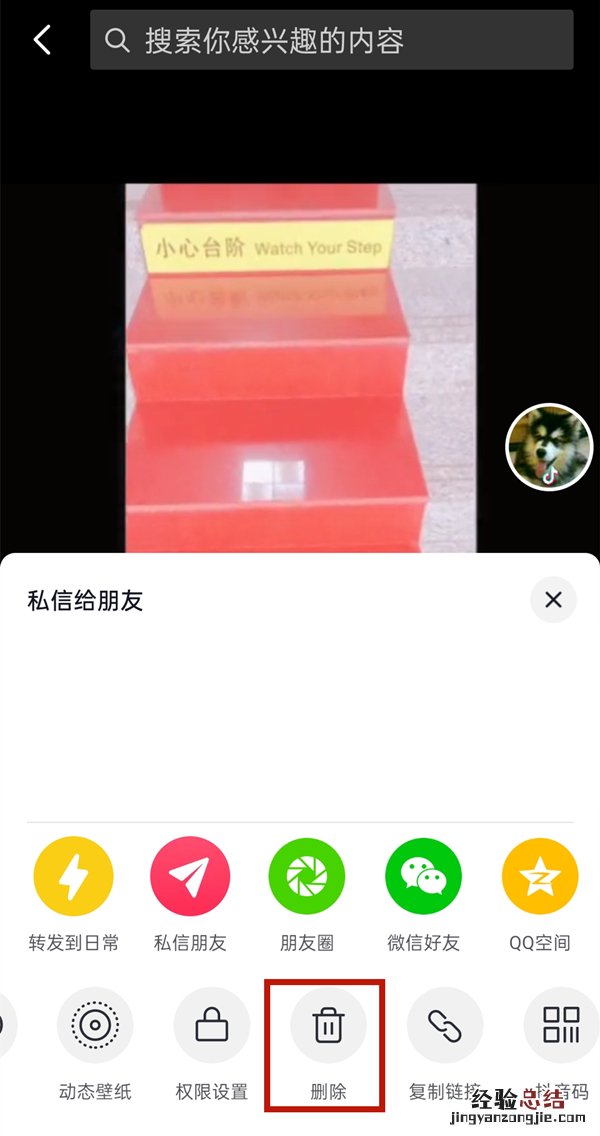The height and width of the screenshot is (1136, 600).
Task: Share to 微信好友
Action: point(423,877)
